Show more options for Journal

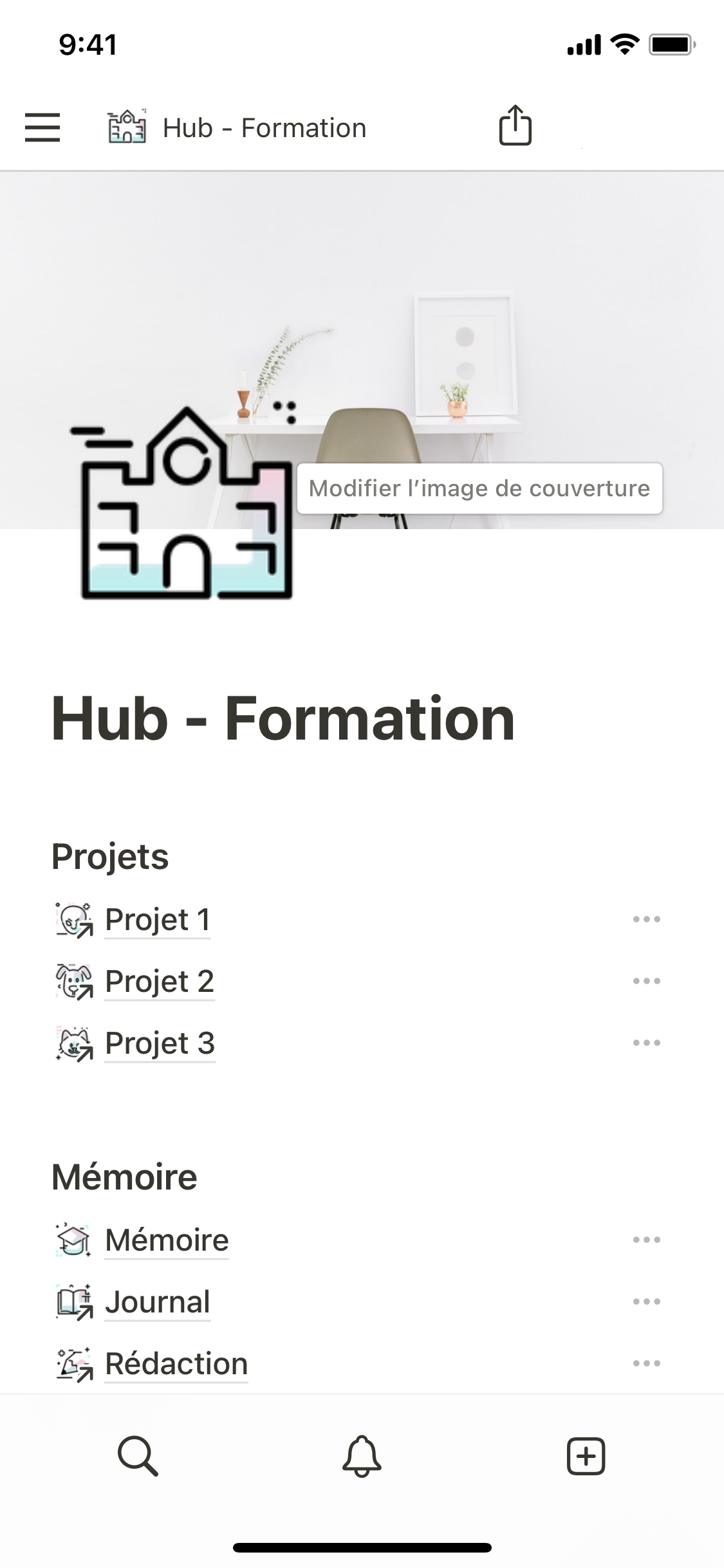[x=646, y=1302]
